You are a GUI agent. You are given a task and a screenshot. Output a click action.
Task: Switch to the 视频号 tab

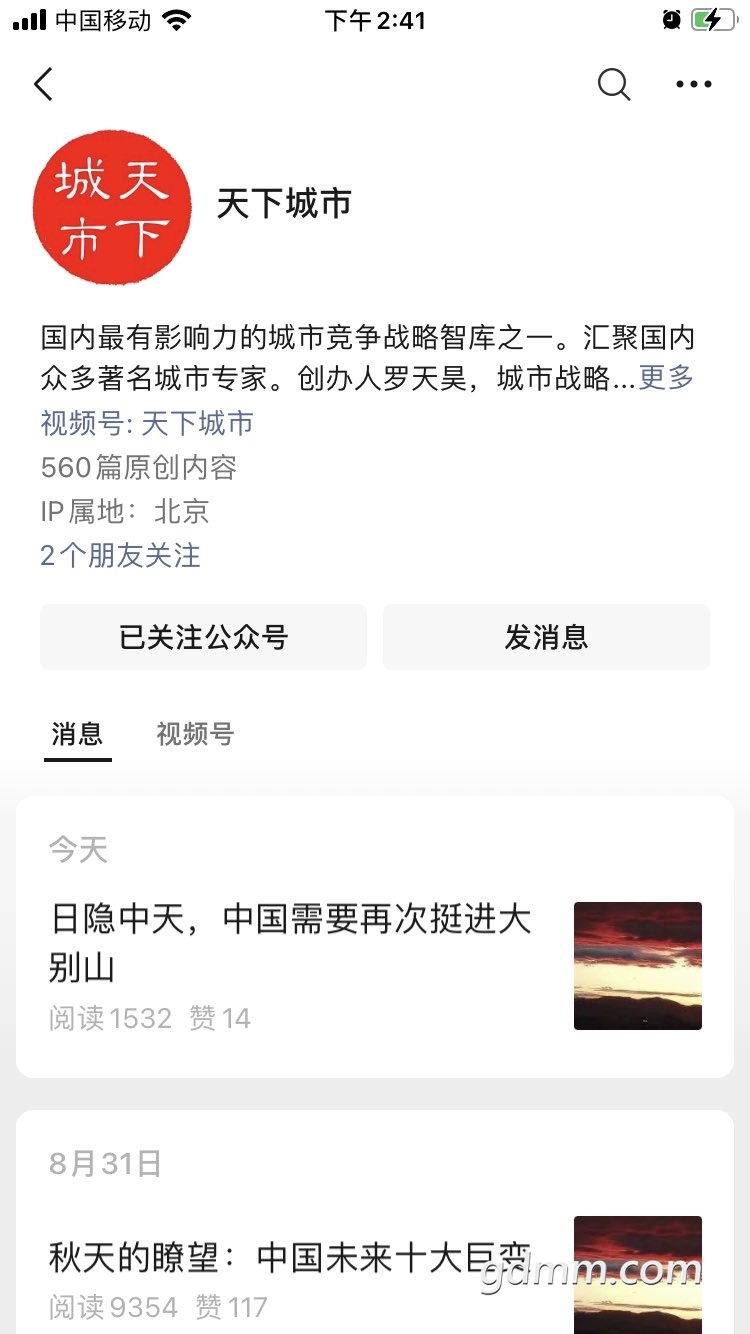pos(195,735)
